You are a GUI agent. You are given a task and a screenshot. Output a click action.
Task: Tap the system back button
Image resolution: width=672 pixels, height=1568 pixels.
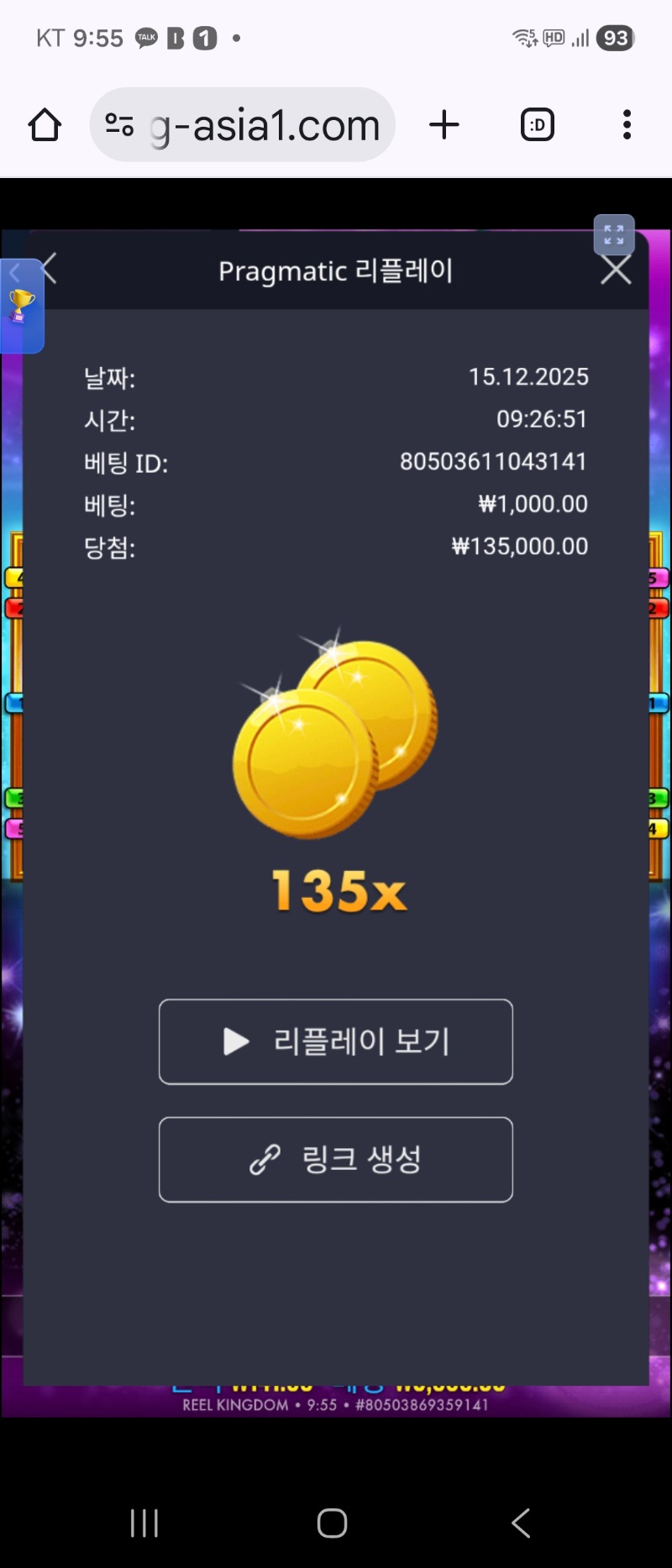[x=521, y=1523]
